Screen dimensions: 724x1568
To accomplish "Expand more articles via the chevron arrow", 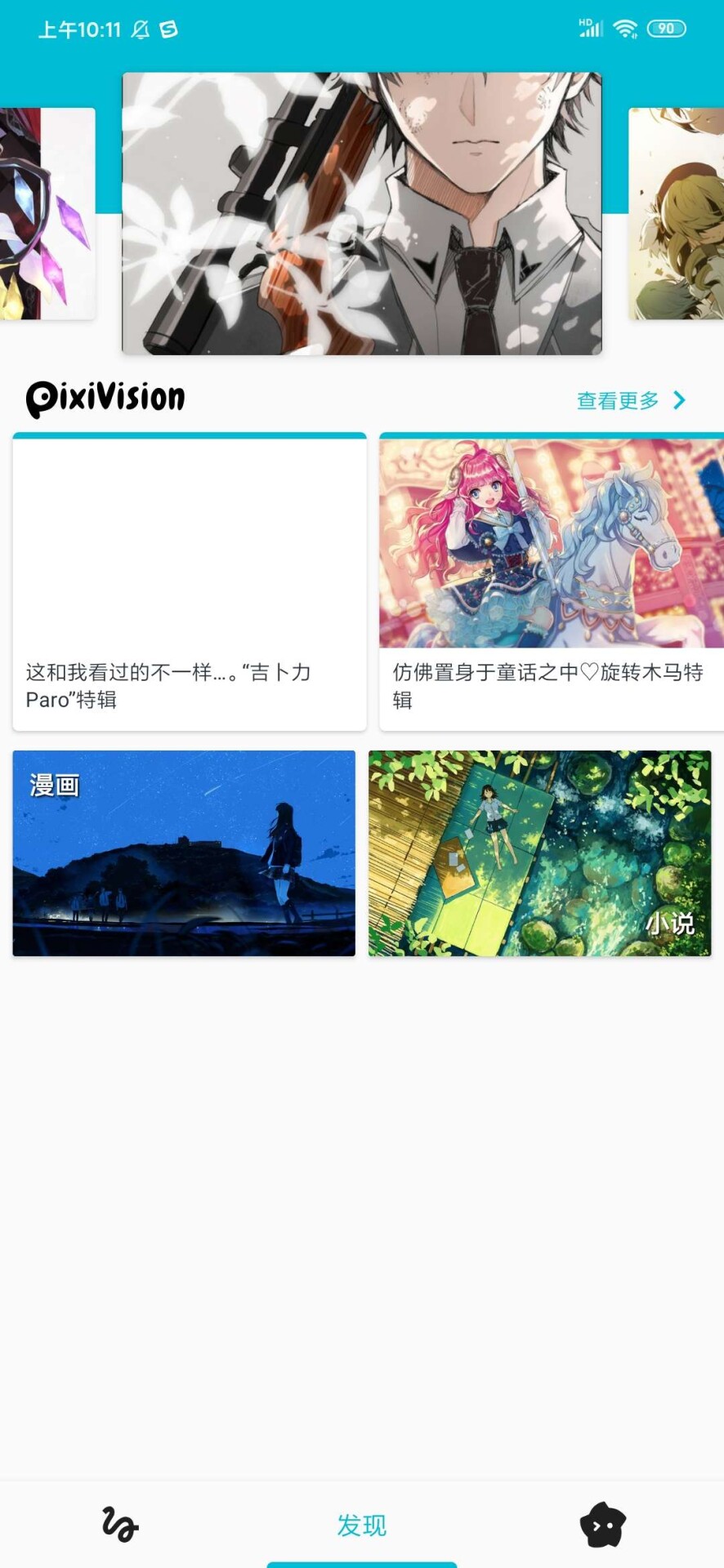I will click(678, 400).
